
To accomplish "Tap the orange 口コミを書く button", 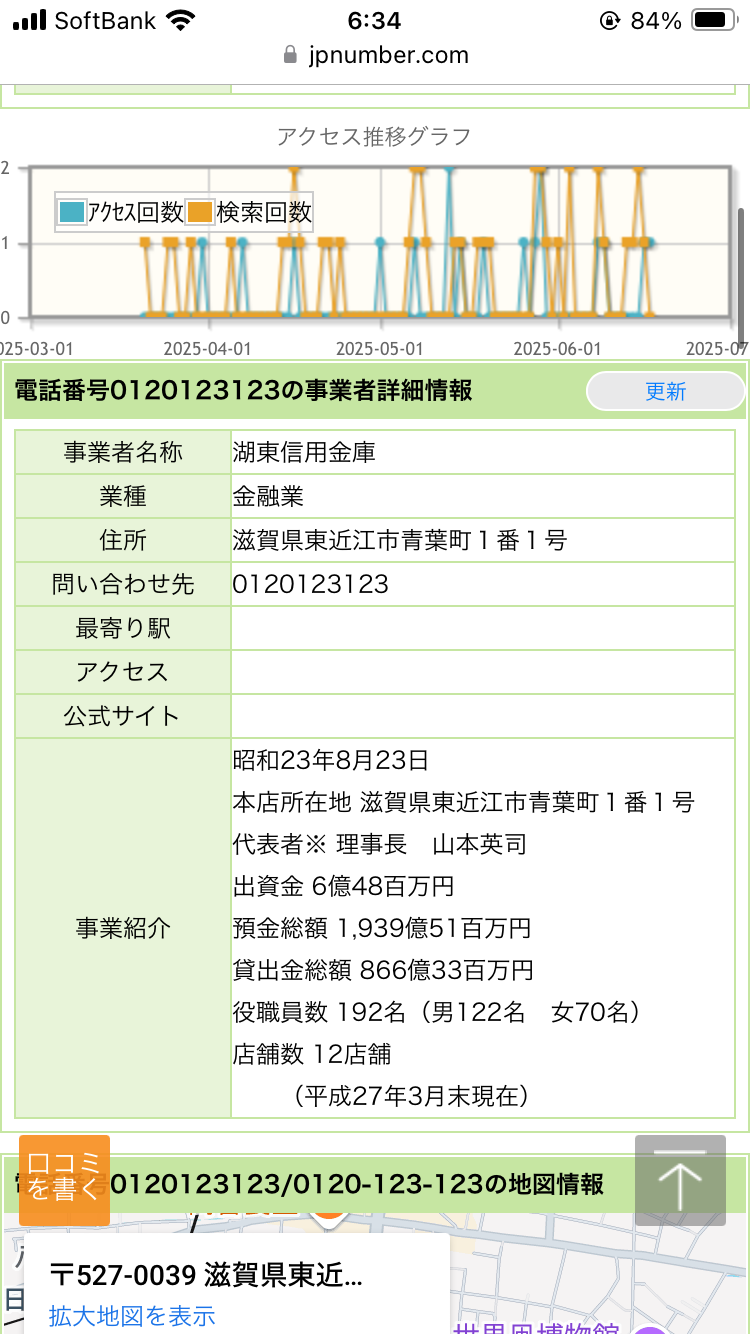I will pos(64,1180).
